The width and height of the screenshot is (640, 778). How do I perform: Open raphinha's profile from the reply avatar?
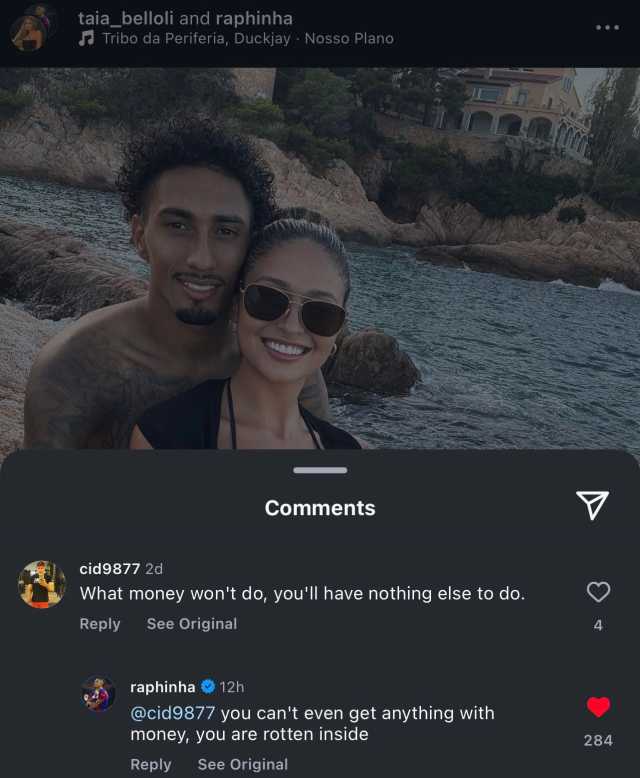tap(99, 694)
